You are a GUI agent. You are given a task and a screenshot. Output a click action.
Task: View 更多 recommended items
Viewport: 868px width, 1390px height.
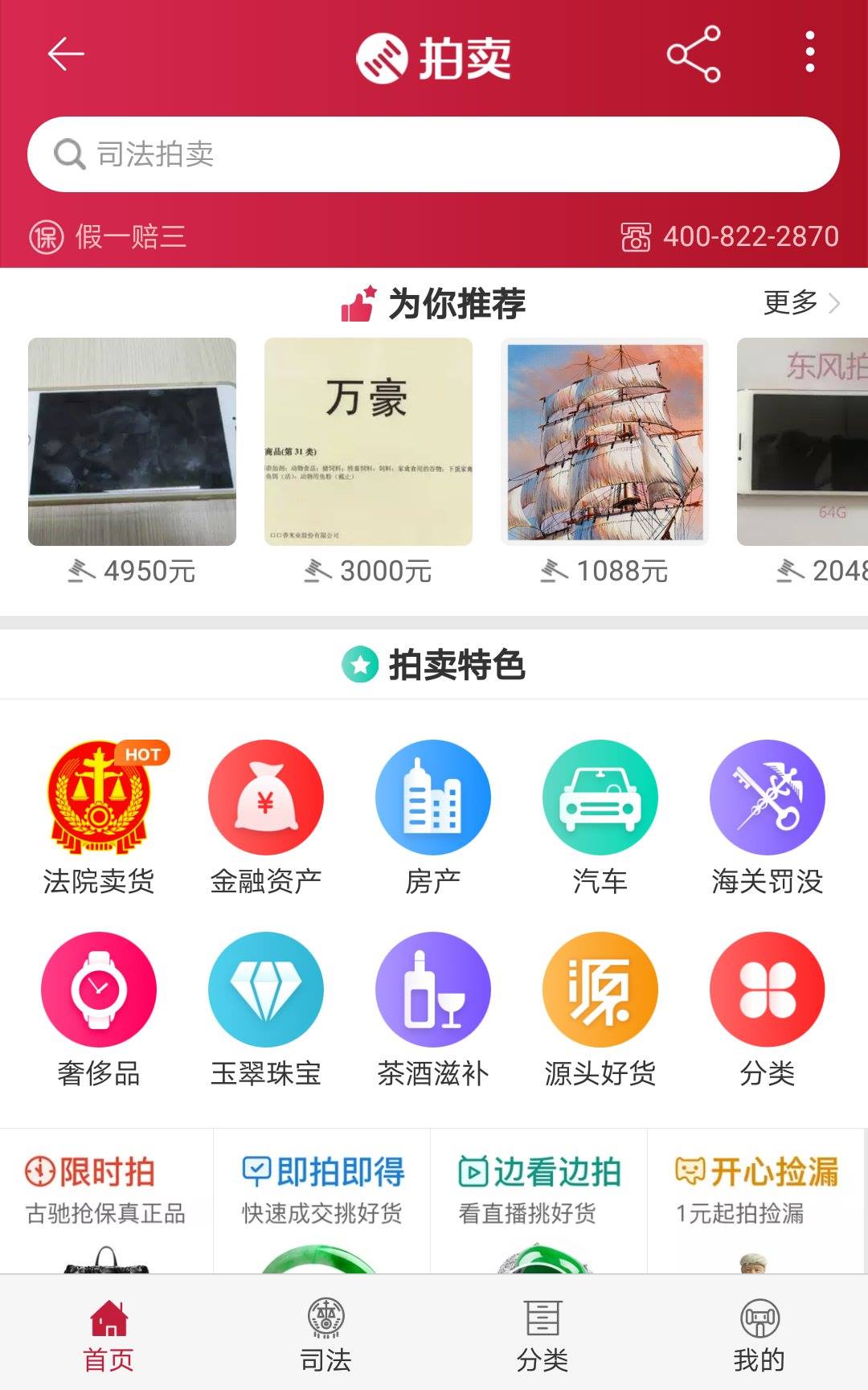tap(800, 303)
